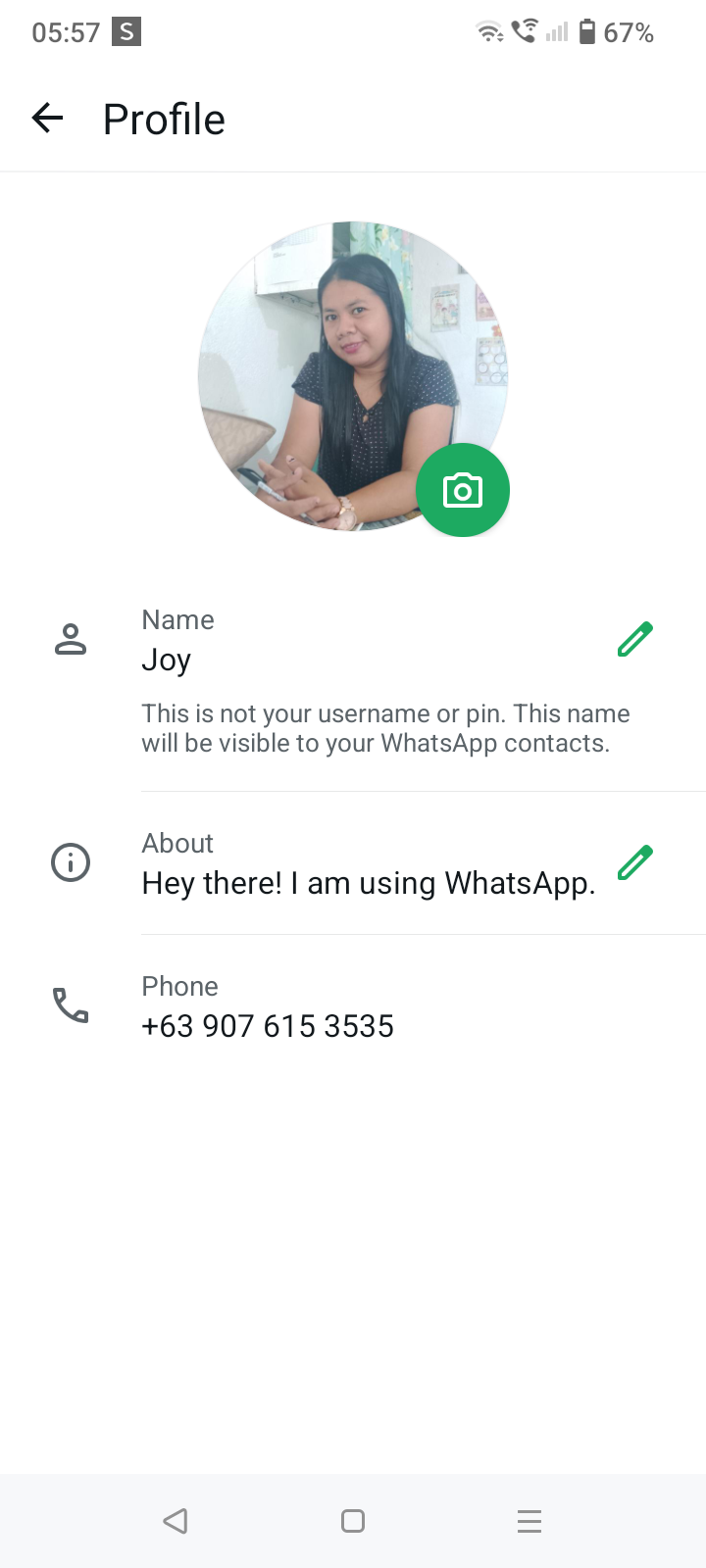
Task: Tap the system home button
Action: (353, 1521)
